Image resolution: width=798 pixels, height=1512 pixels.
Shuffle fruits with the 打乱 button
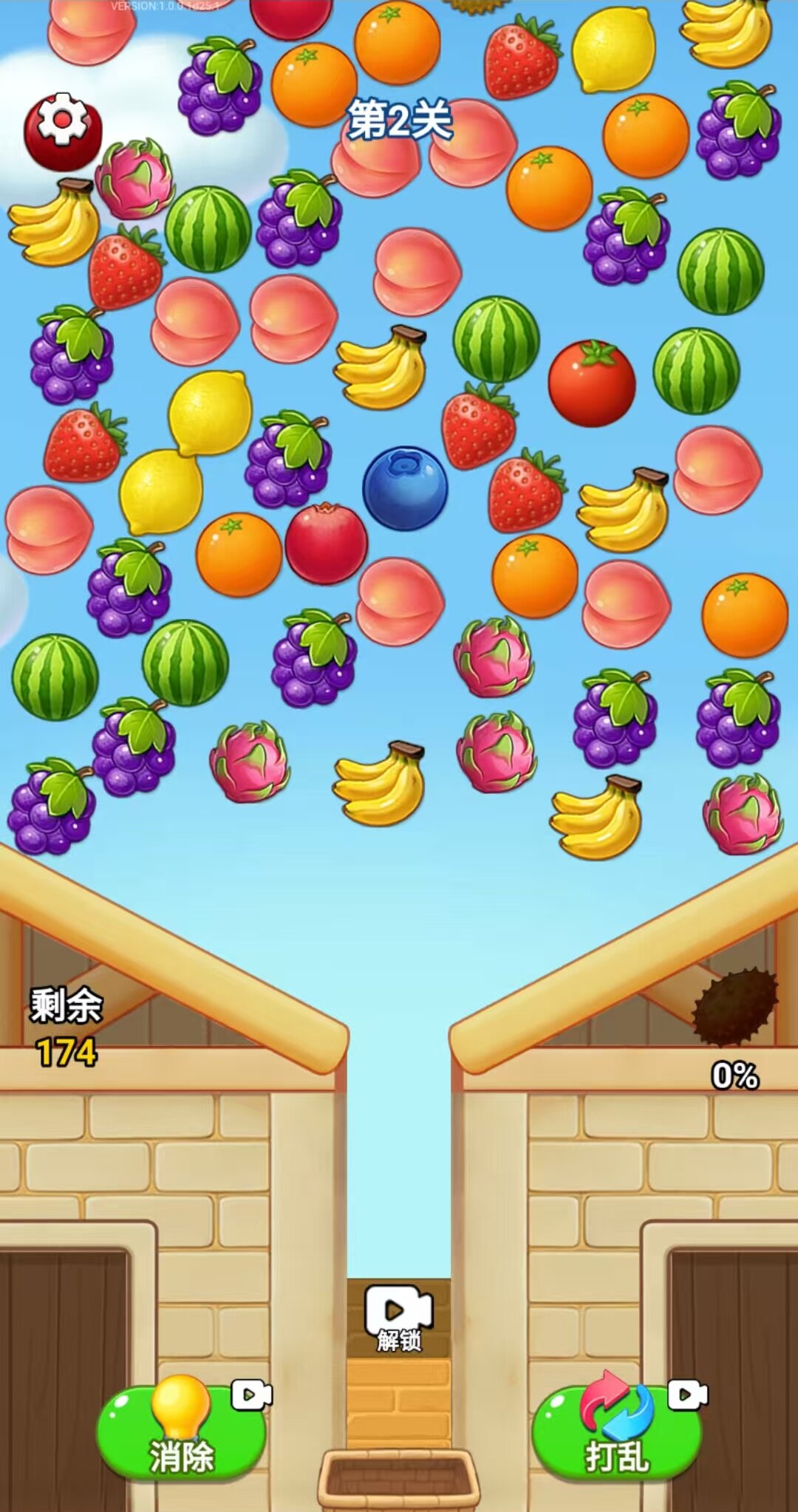(x=617, y=1433)
